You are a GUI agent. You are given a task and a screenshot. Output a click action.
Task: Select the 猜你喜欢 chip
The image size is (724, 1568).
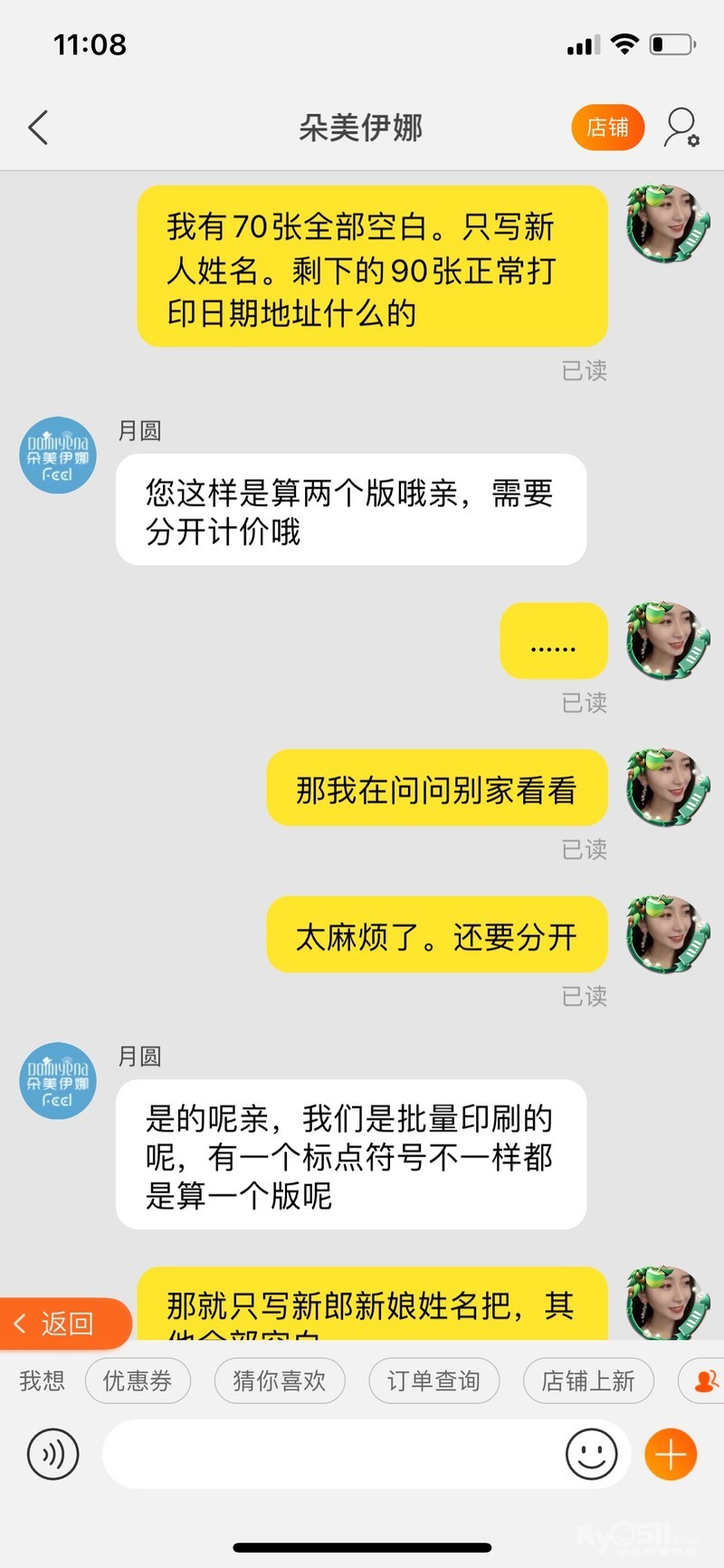pos(279,1381)
